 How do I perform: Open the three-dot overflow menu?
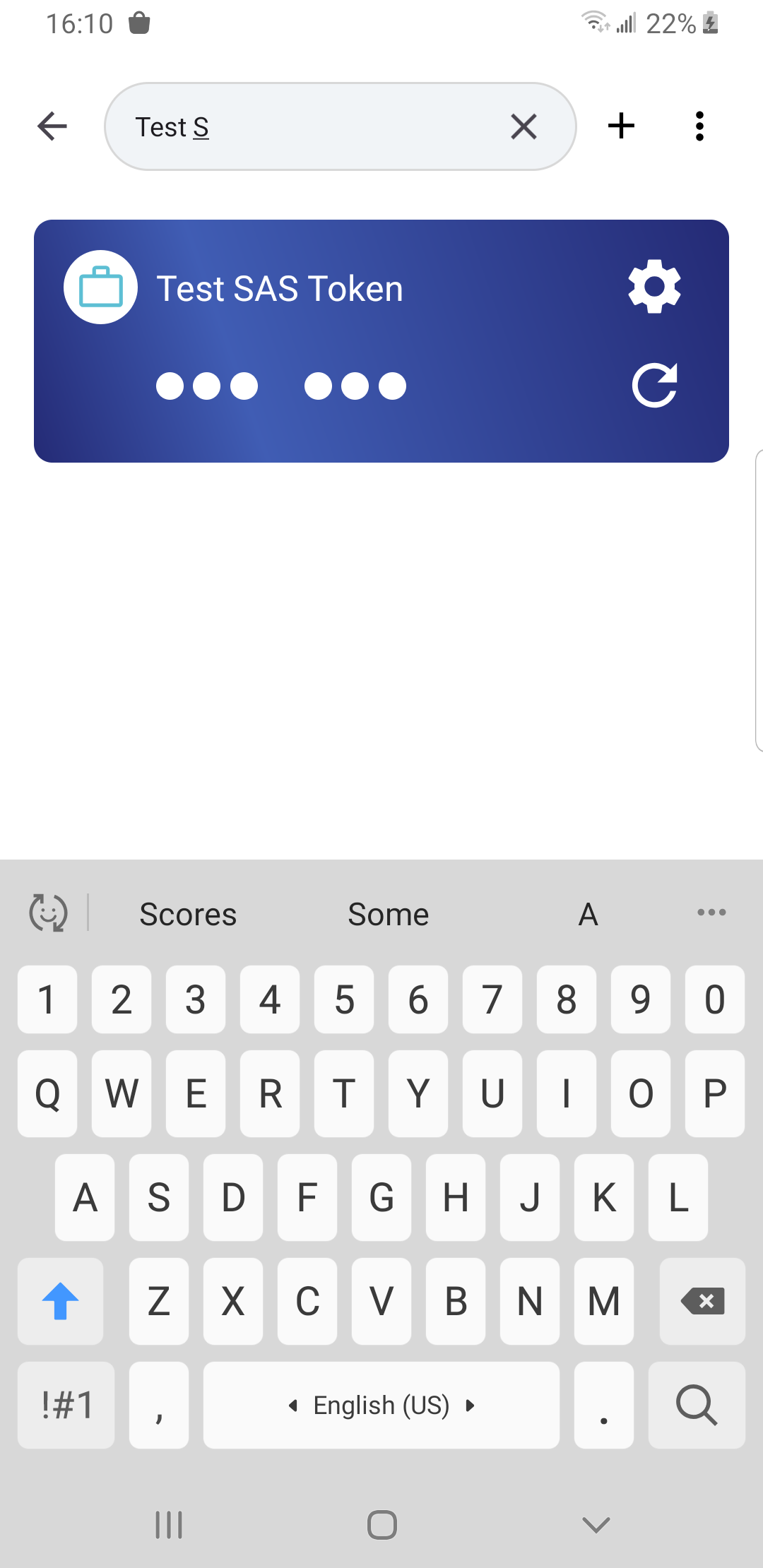[x=699, y=126]
